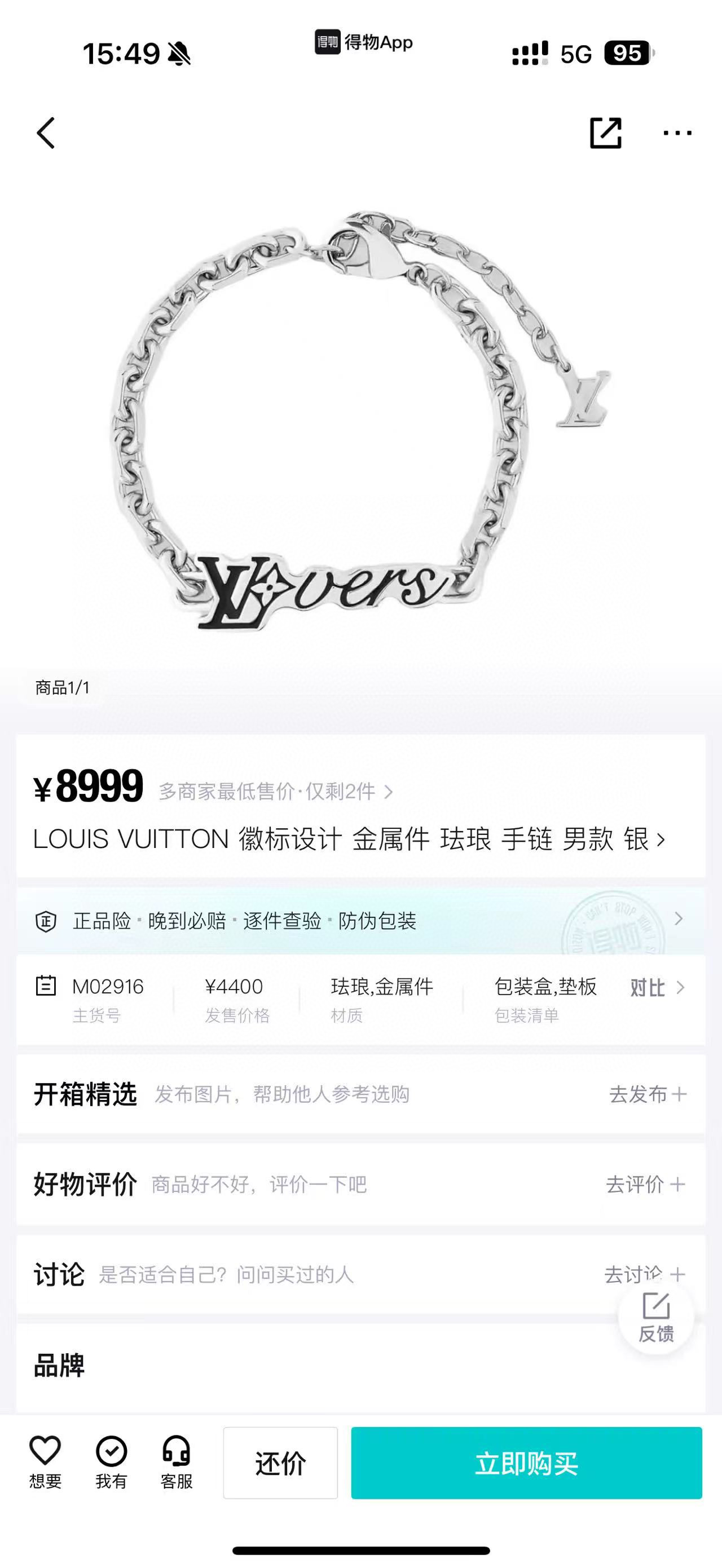Share this product listing

pyautogui.click(x=605, y=132)
